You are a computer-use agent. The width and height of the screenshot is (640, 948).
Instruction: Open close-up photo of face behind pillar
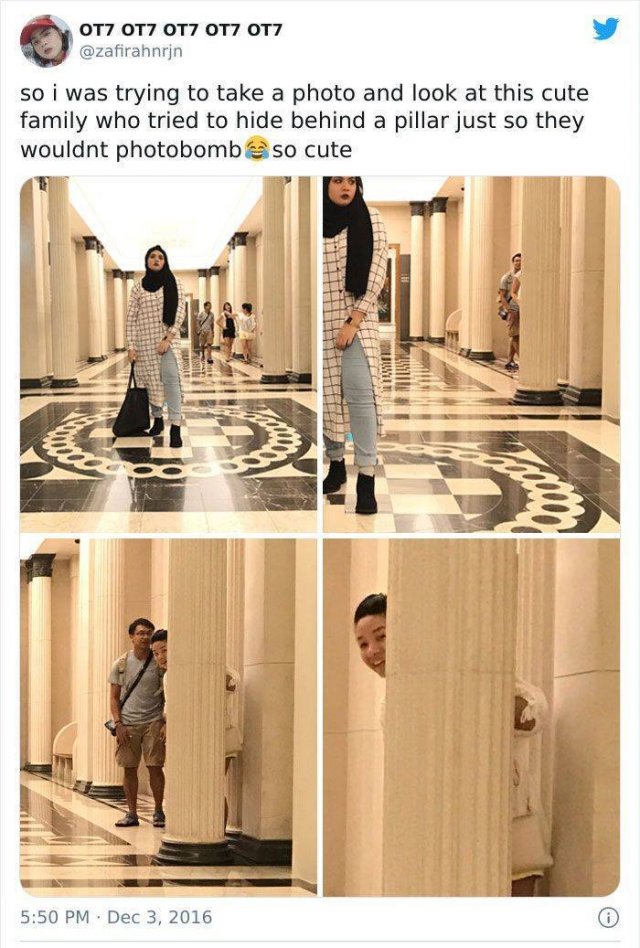pyautogui.click(x=470, y=716)
